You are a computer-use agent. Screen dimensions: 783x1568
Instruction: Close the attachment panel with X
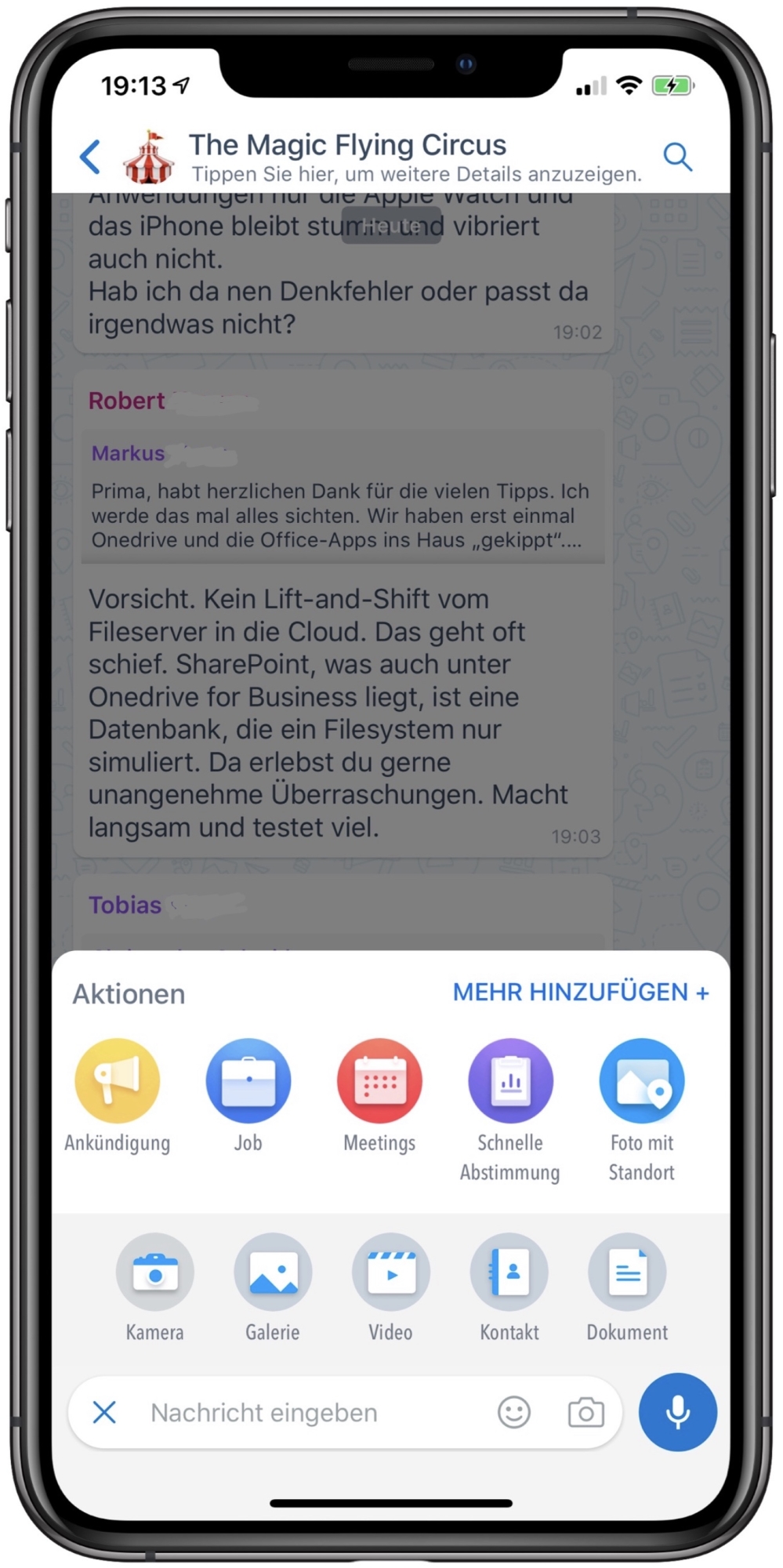point(104,1413)
